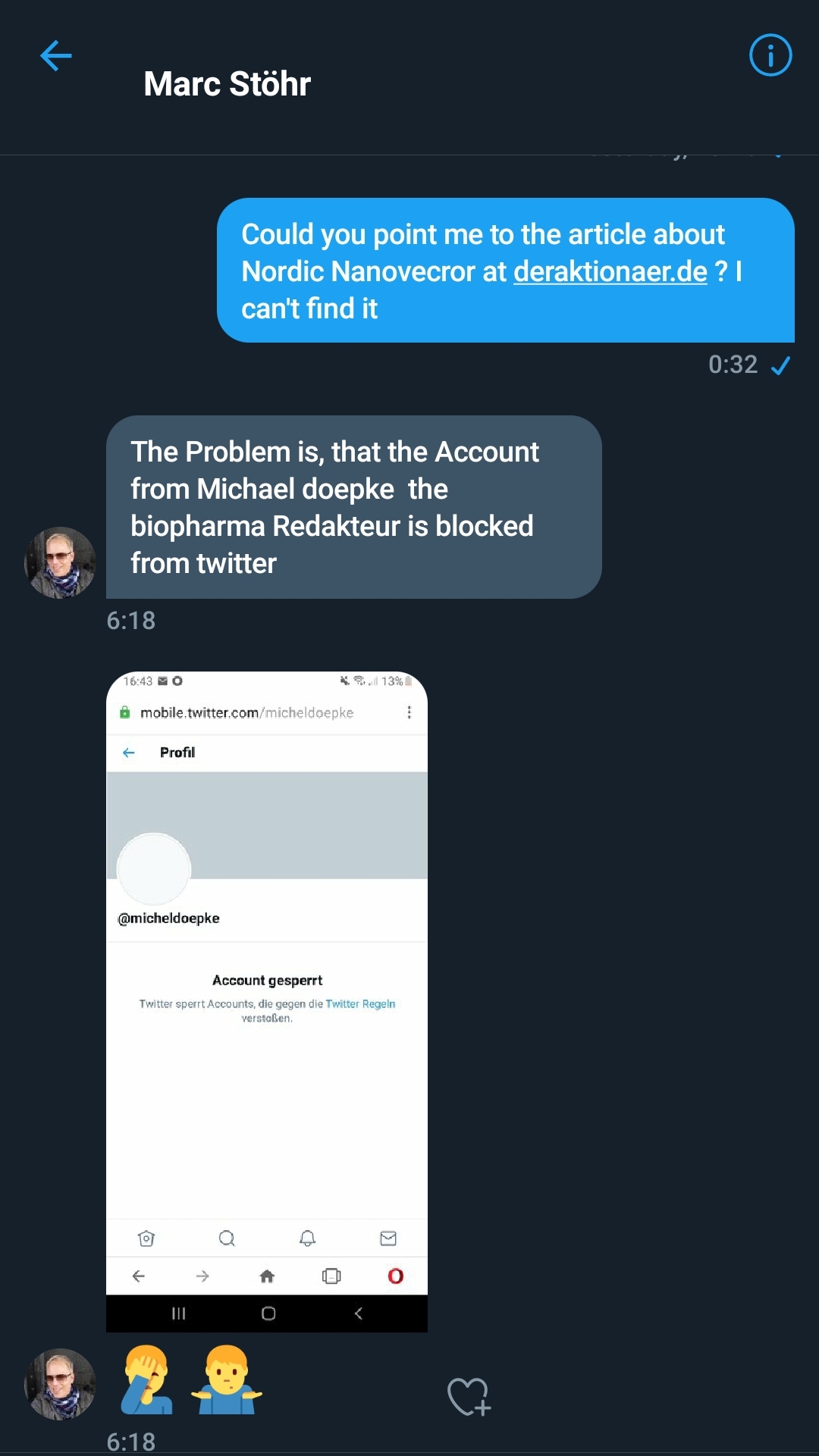Open conversation info for Marc Stöhr
The width and height of the screenshot is (819, 1456).
coord(770,55)
